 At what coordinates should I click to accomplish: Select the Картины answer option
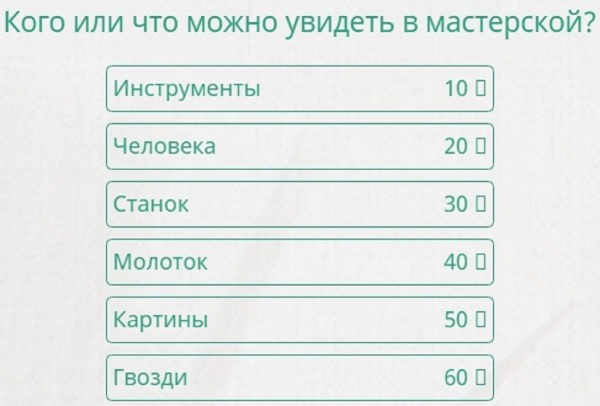click(299, 321)
